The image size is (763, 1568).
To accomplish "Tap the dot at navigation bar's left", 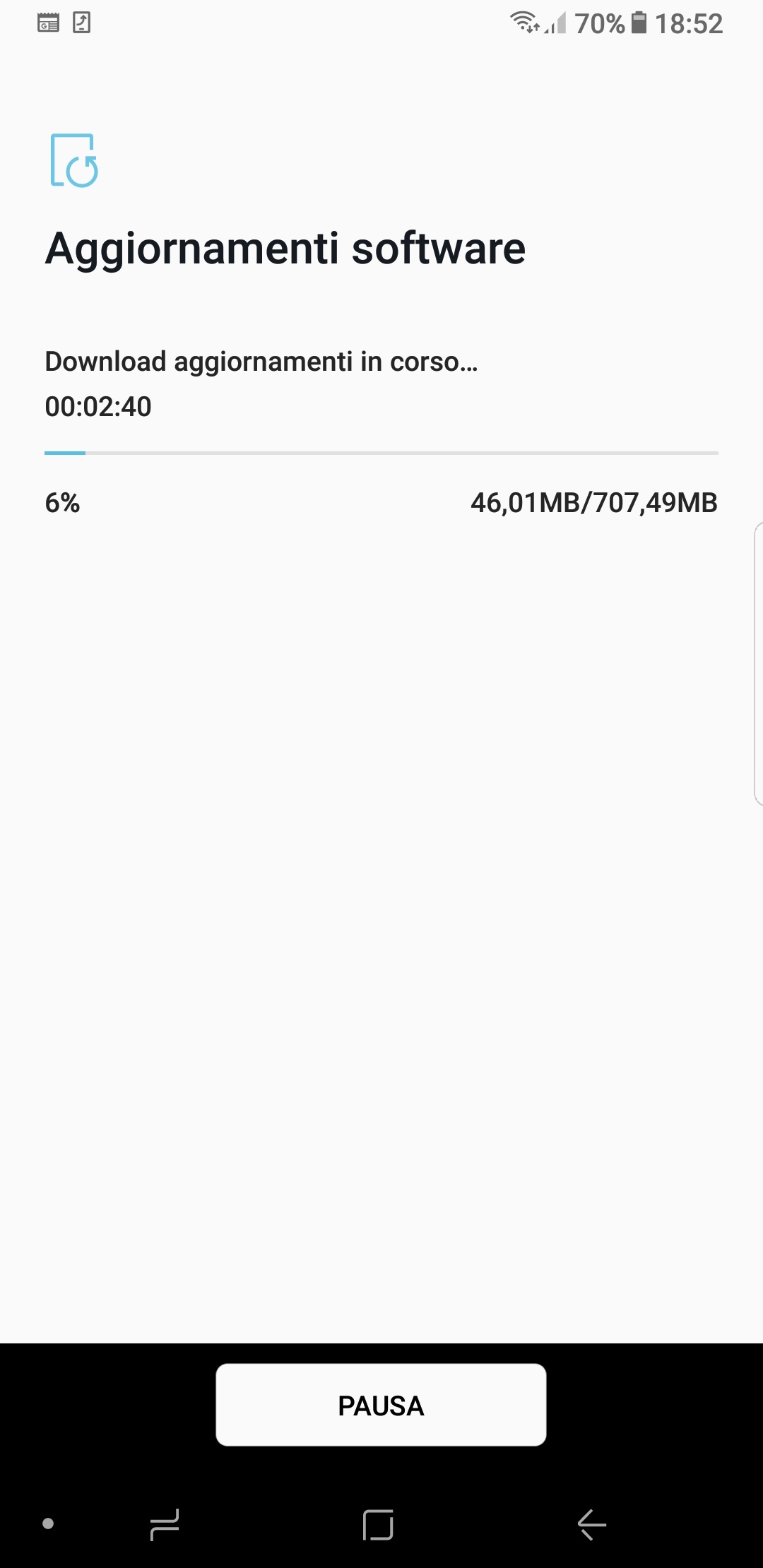I will (48, 1524).
